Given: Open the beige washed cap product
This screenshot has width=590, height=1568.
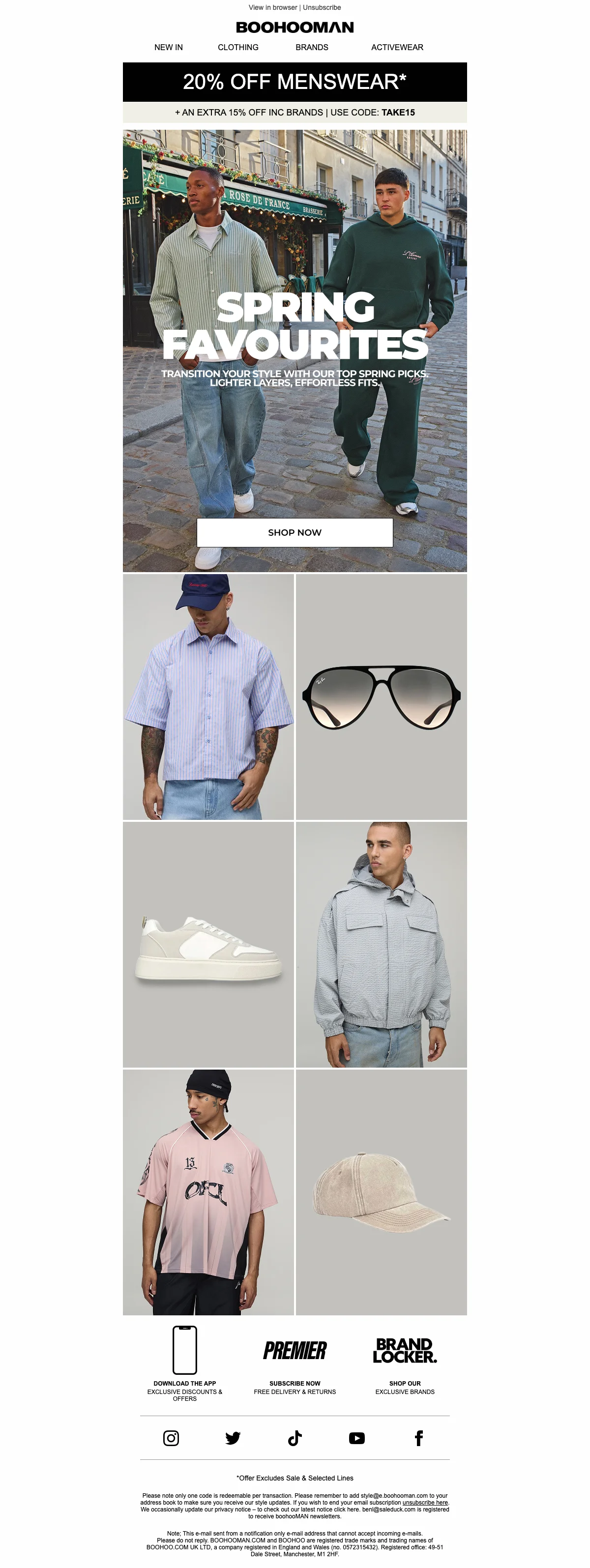Looking at the screenshot, I should point(381,1192).
